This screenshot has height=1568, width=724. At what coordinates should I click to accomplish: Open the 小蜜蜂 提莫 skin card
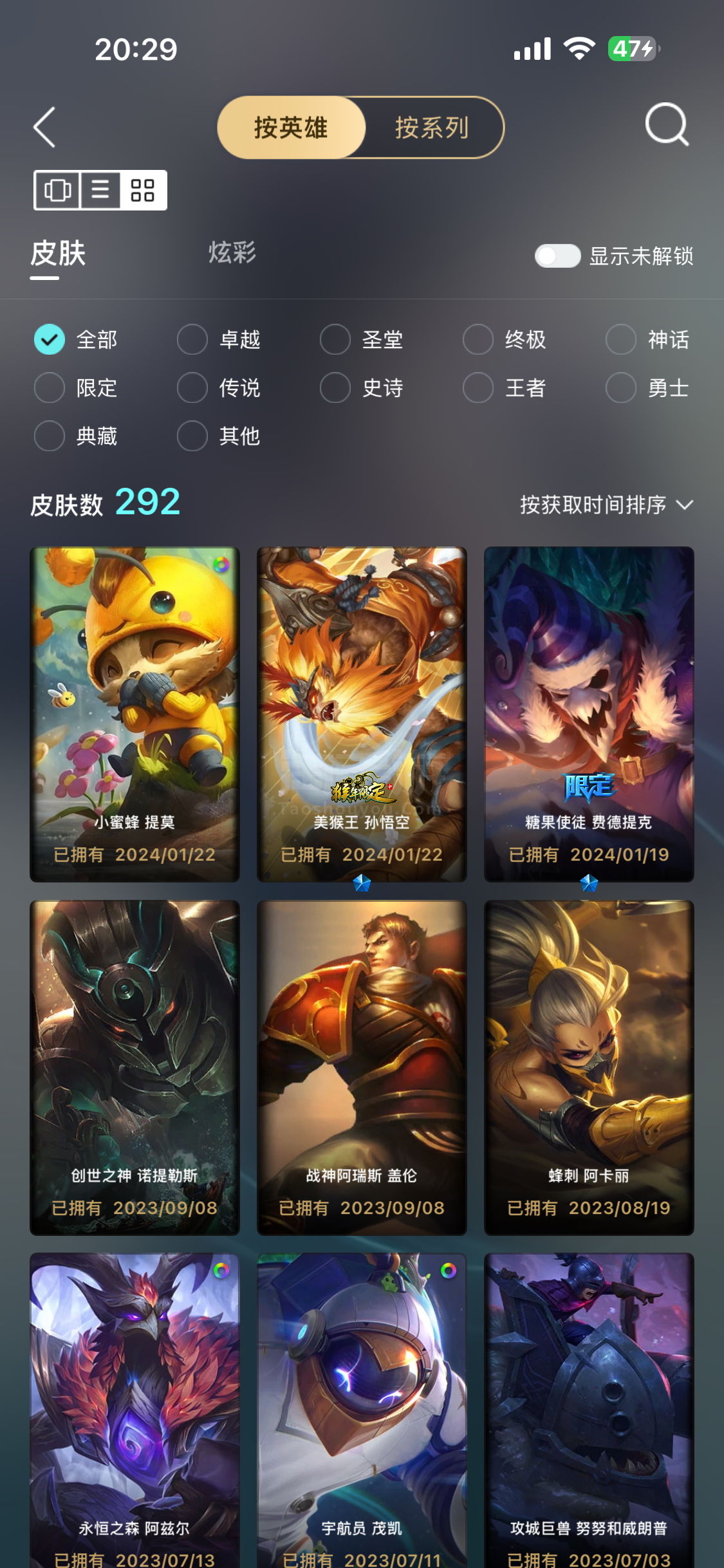click(x=135, y=714)
